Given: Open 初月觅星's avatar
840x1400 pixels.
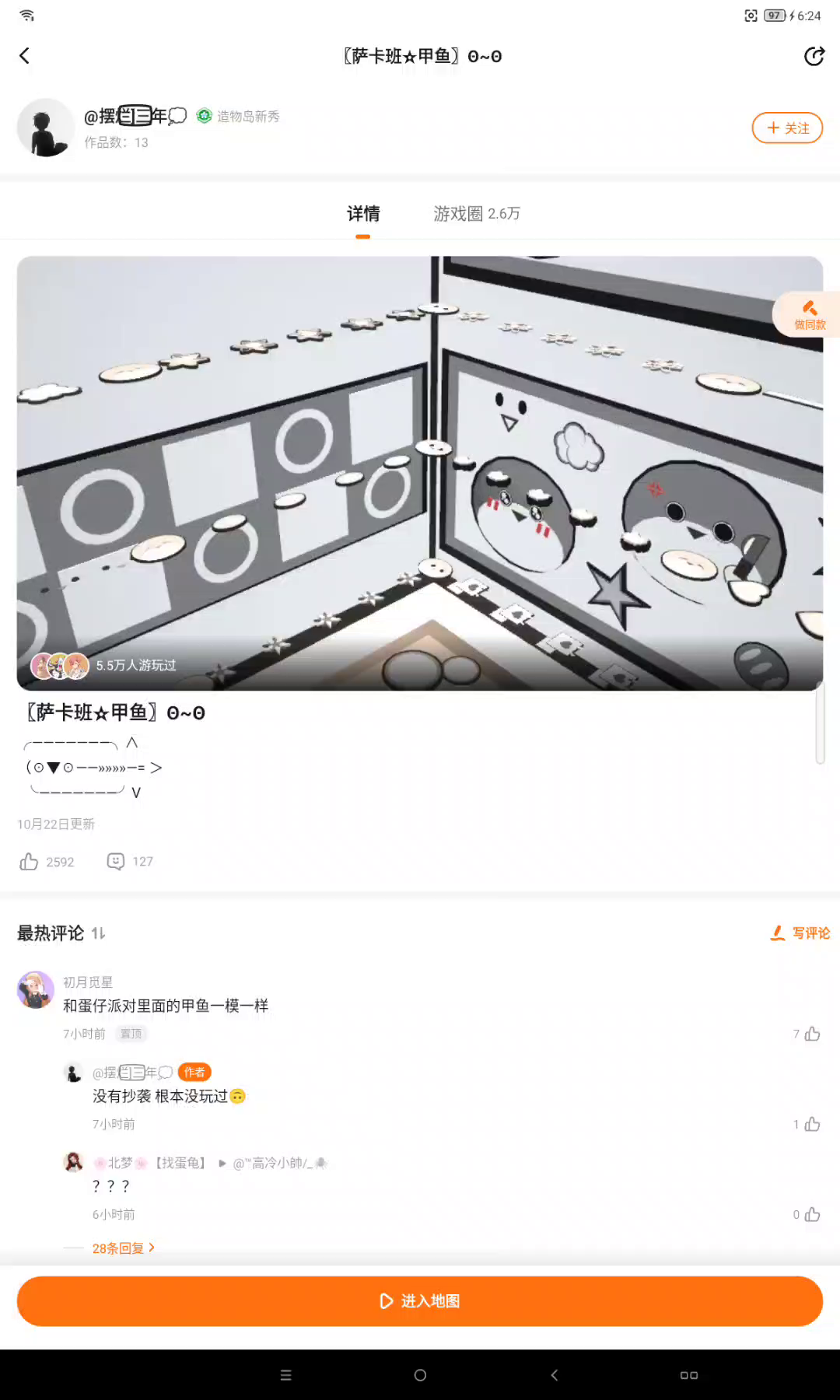Looking at the screenshot, I should [36, 990].
